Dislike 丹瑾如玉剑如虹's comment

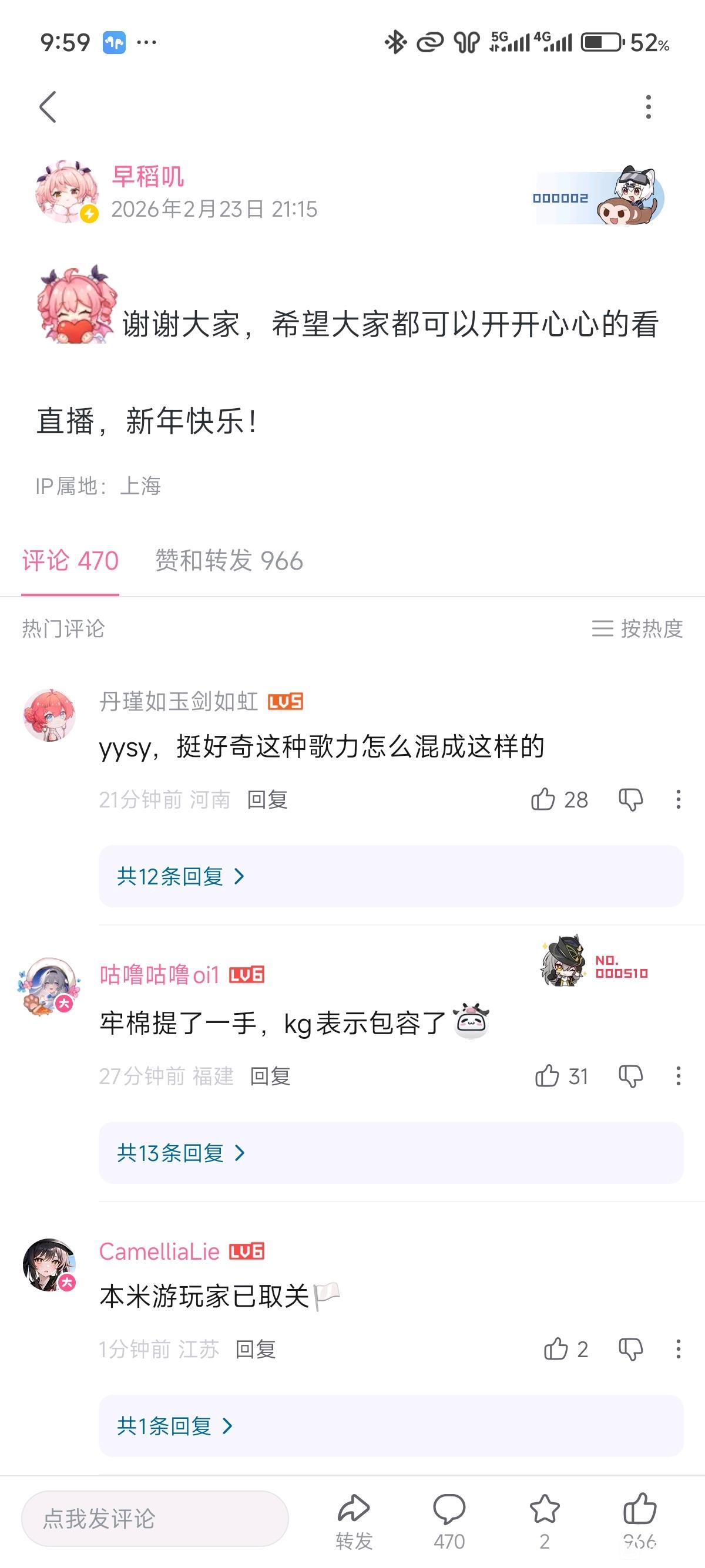coord(631,799)
